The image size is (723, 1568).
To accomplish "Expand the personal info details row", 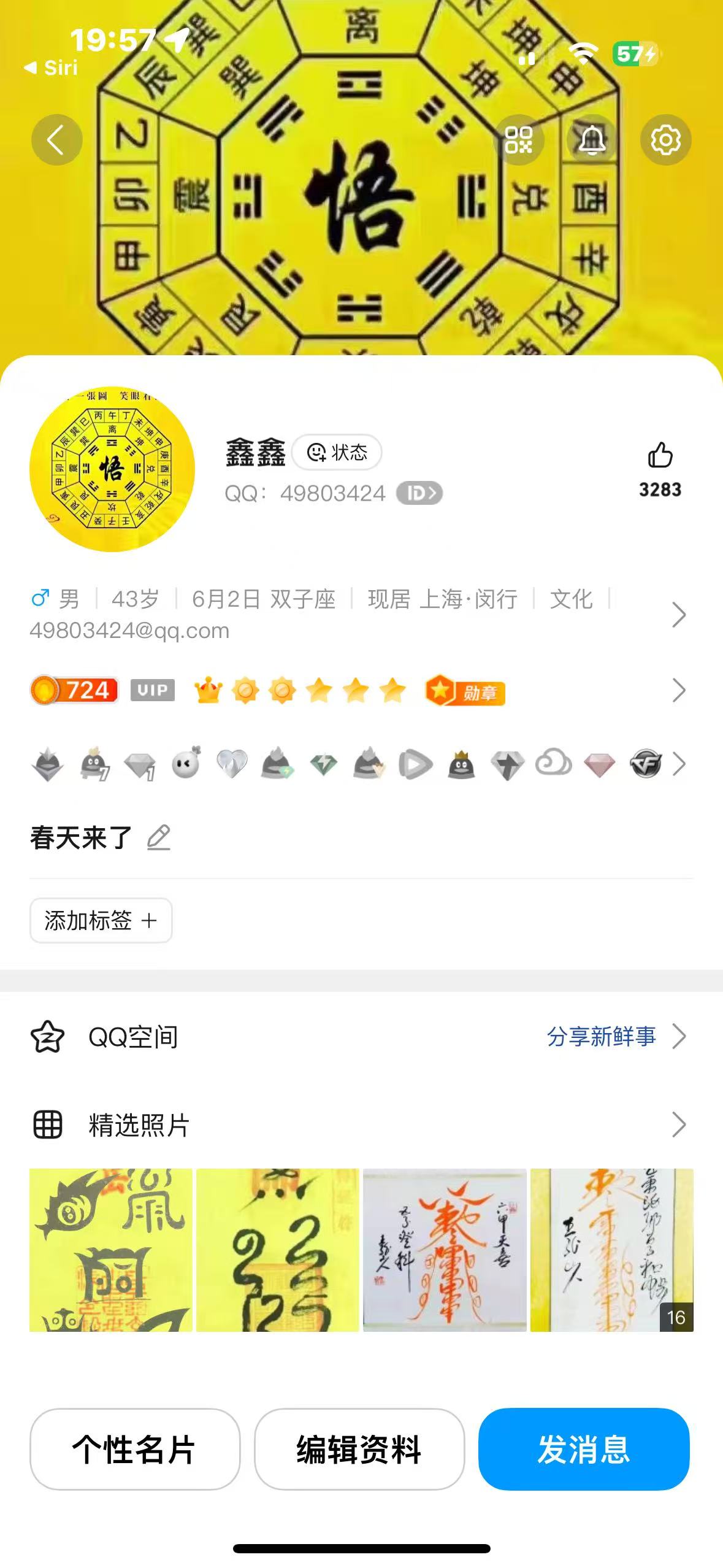I will (678, 615).
